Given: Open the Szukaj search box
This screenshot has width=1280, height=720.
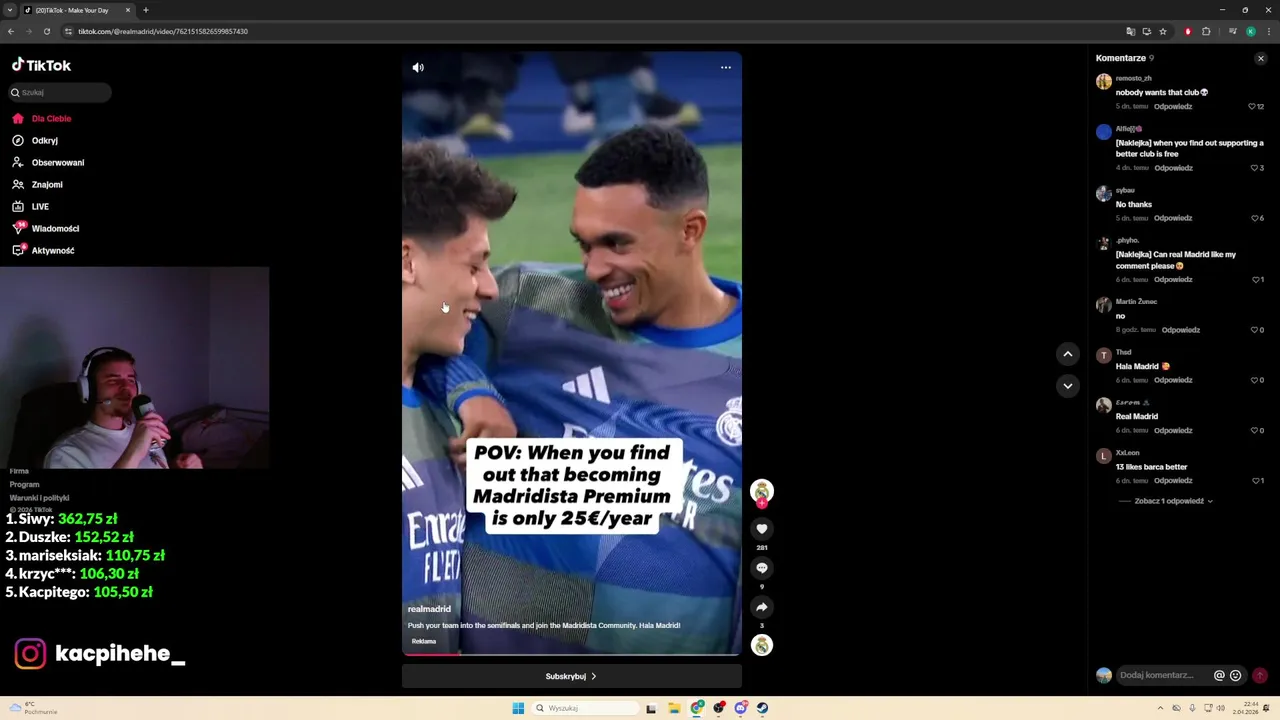Looking at the screenshot, I should pos(62,92).
